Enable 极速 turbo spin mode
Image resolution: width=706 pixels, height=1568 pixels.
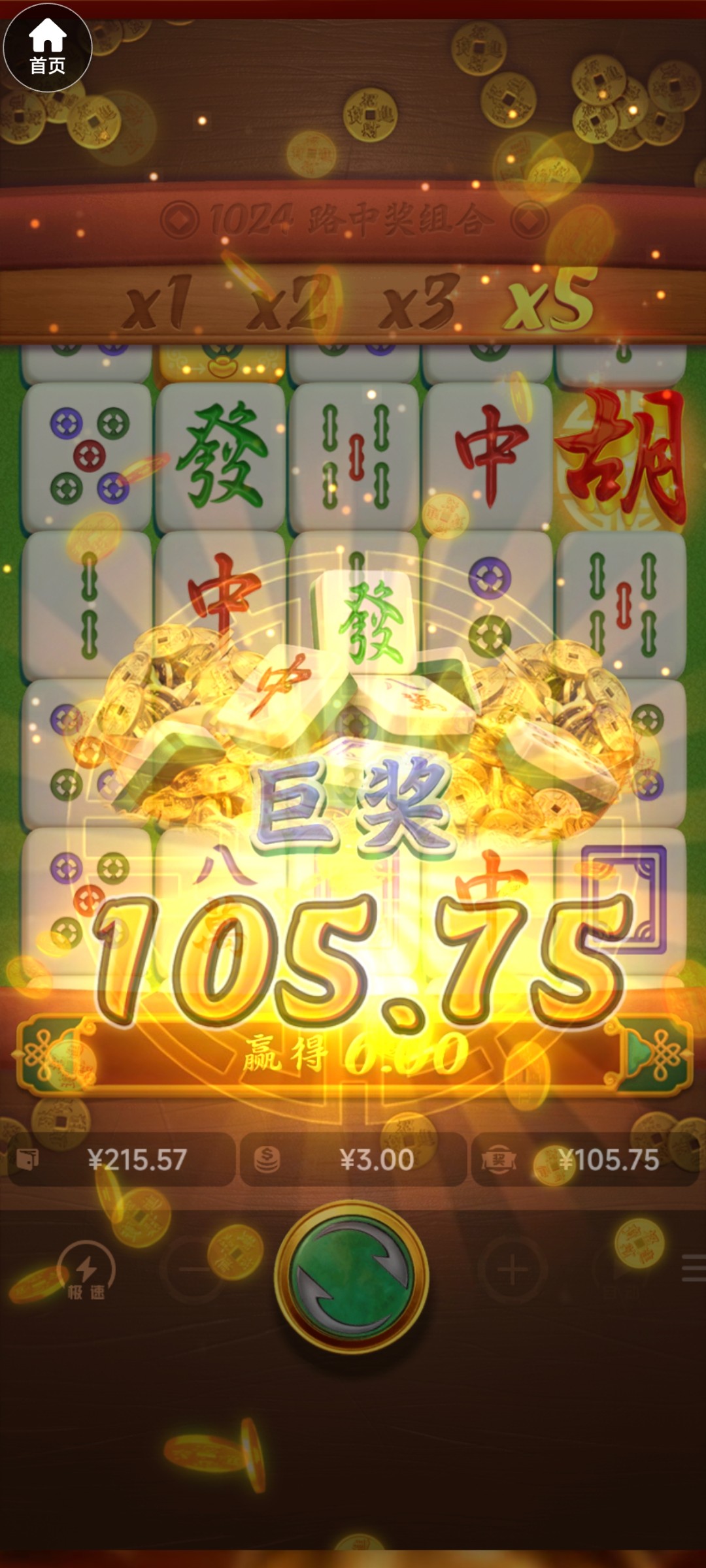tap(86, 1271)
